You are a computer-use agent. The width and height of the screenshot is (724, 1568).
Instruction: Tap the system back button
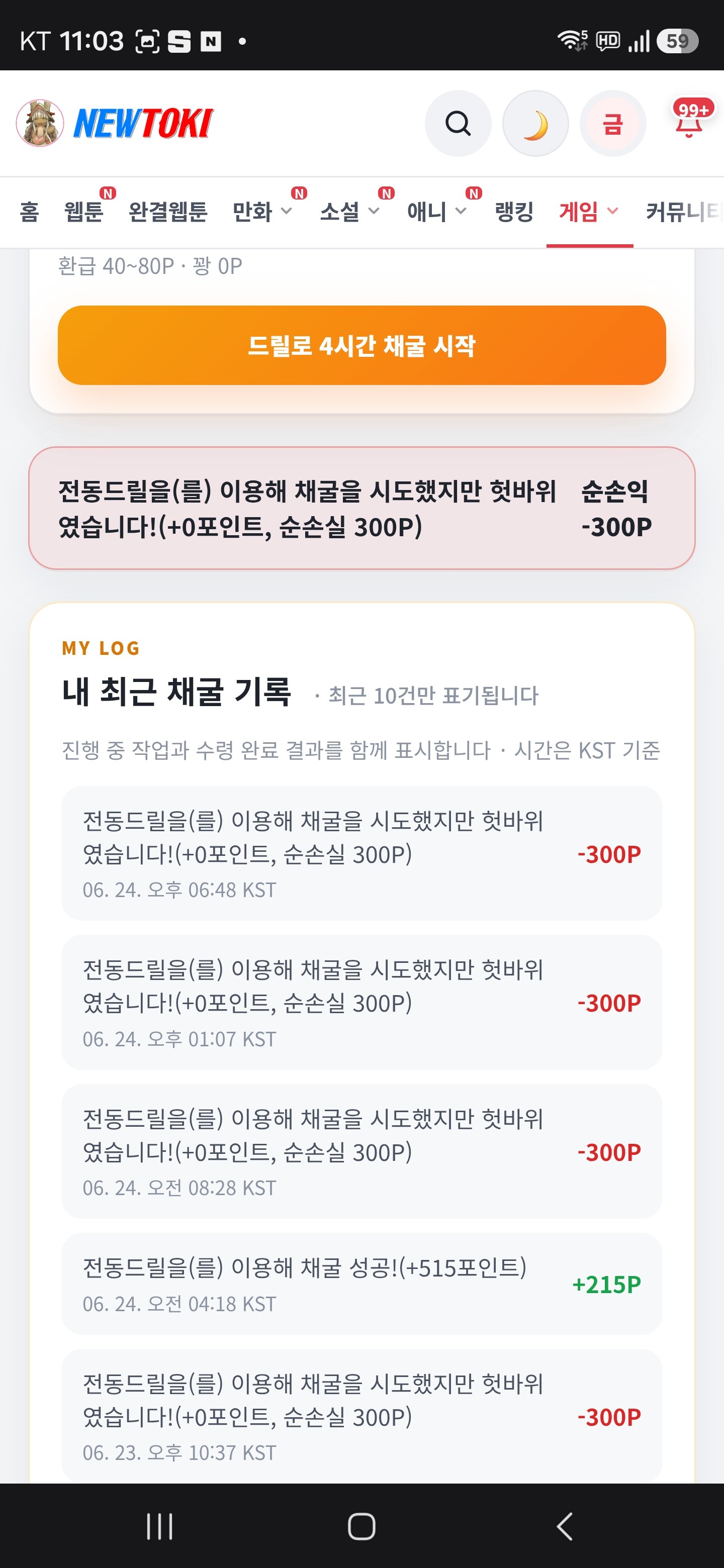565,1527
